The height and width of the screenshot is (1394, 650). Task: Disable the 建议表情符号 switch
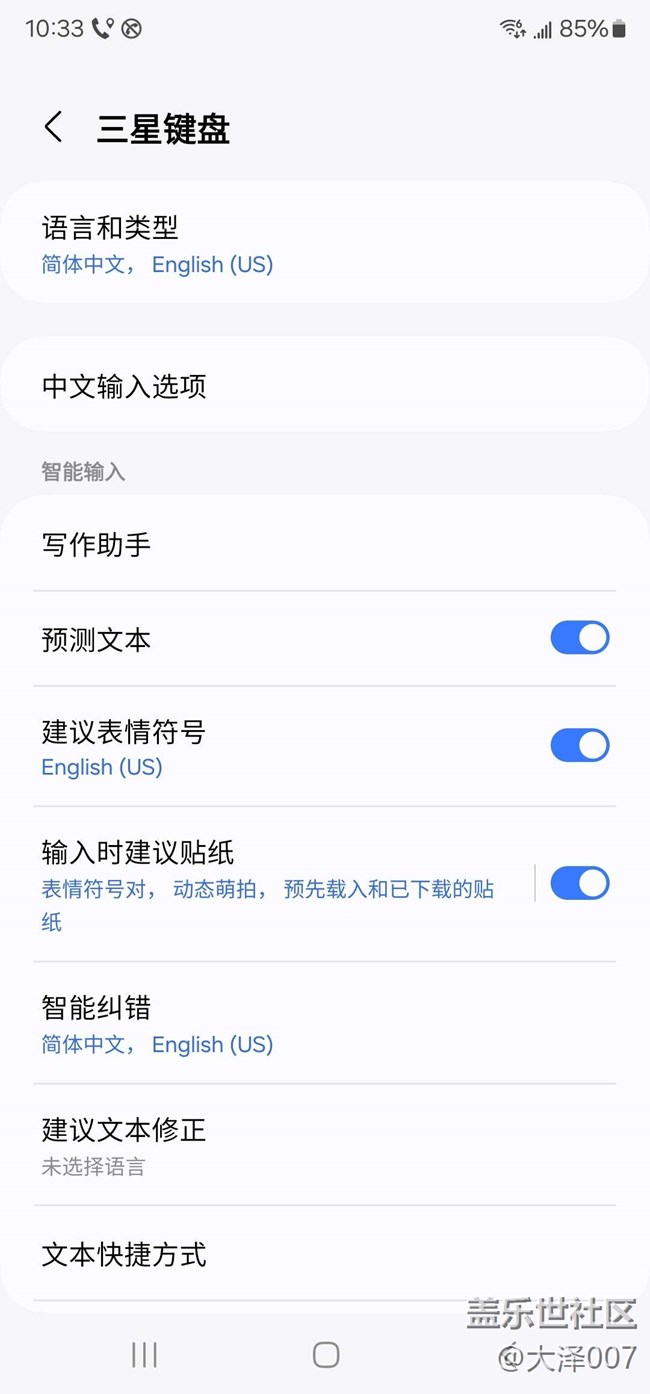[x=580, y=745]
